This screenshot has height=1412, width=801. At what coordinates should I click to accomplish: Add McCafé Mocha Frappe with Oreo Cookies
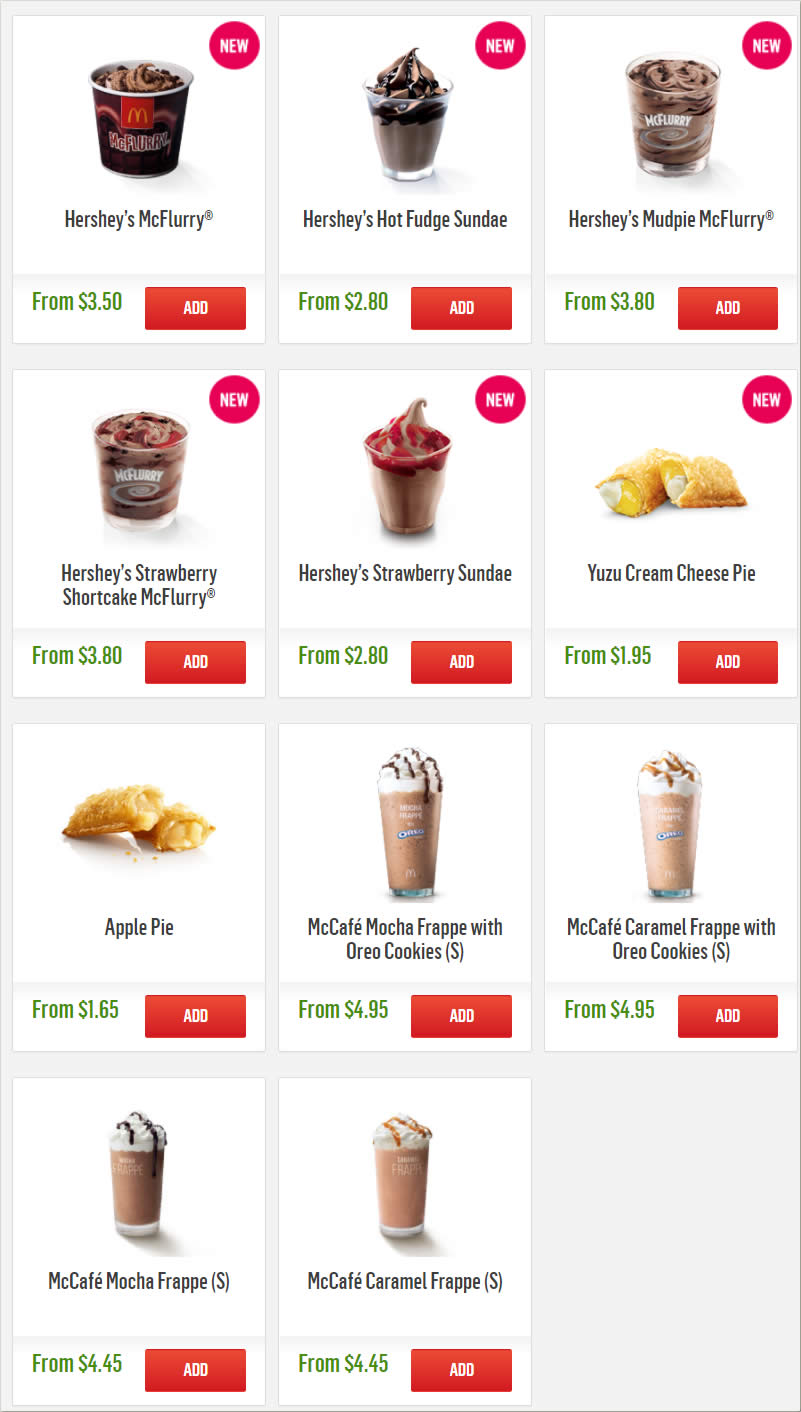[x=461, y=1016]
